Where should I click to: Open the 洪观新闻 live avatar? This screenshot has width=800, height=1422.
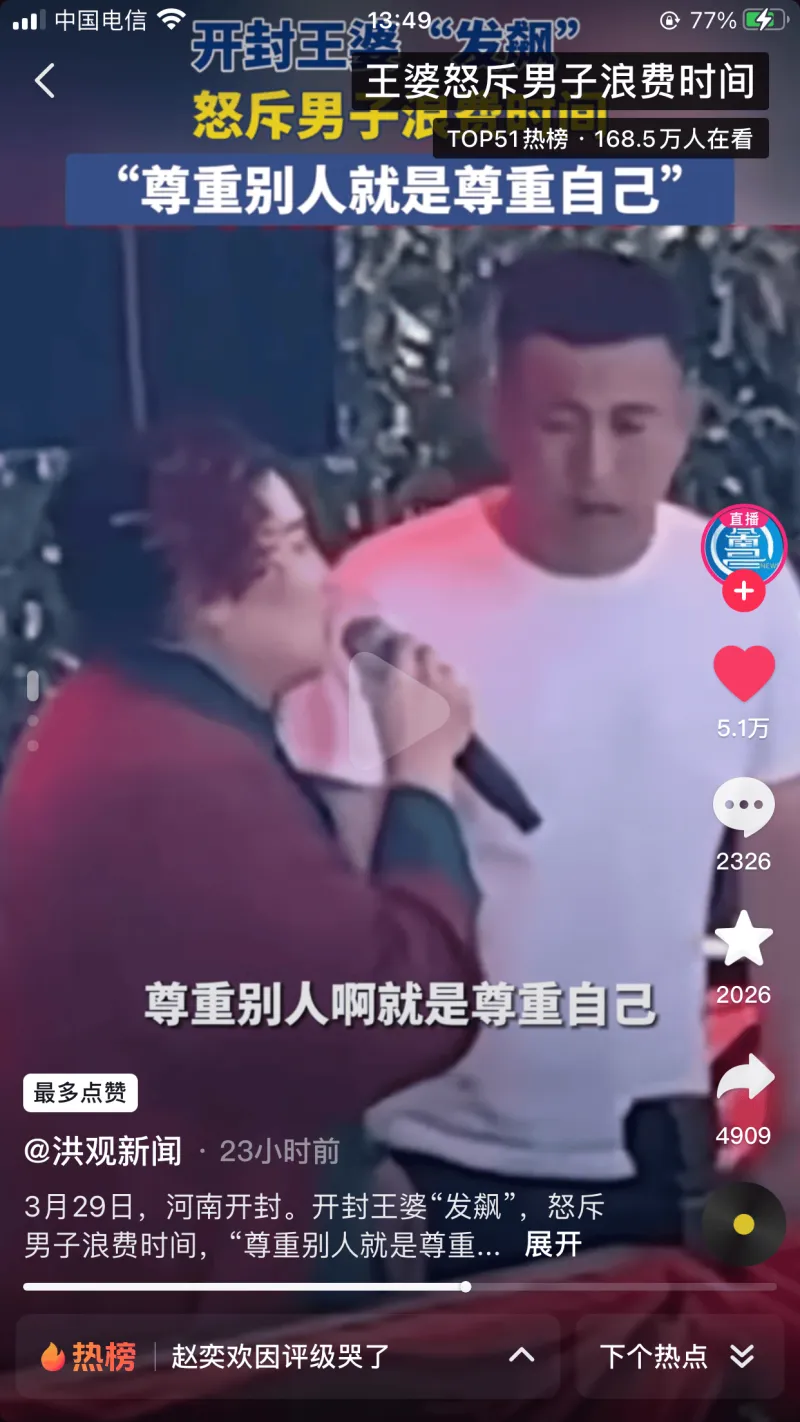click(743, 546)
